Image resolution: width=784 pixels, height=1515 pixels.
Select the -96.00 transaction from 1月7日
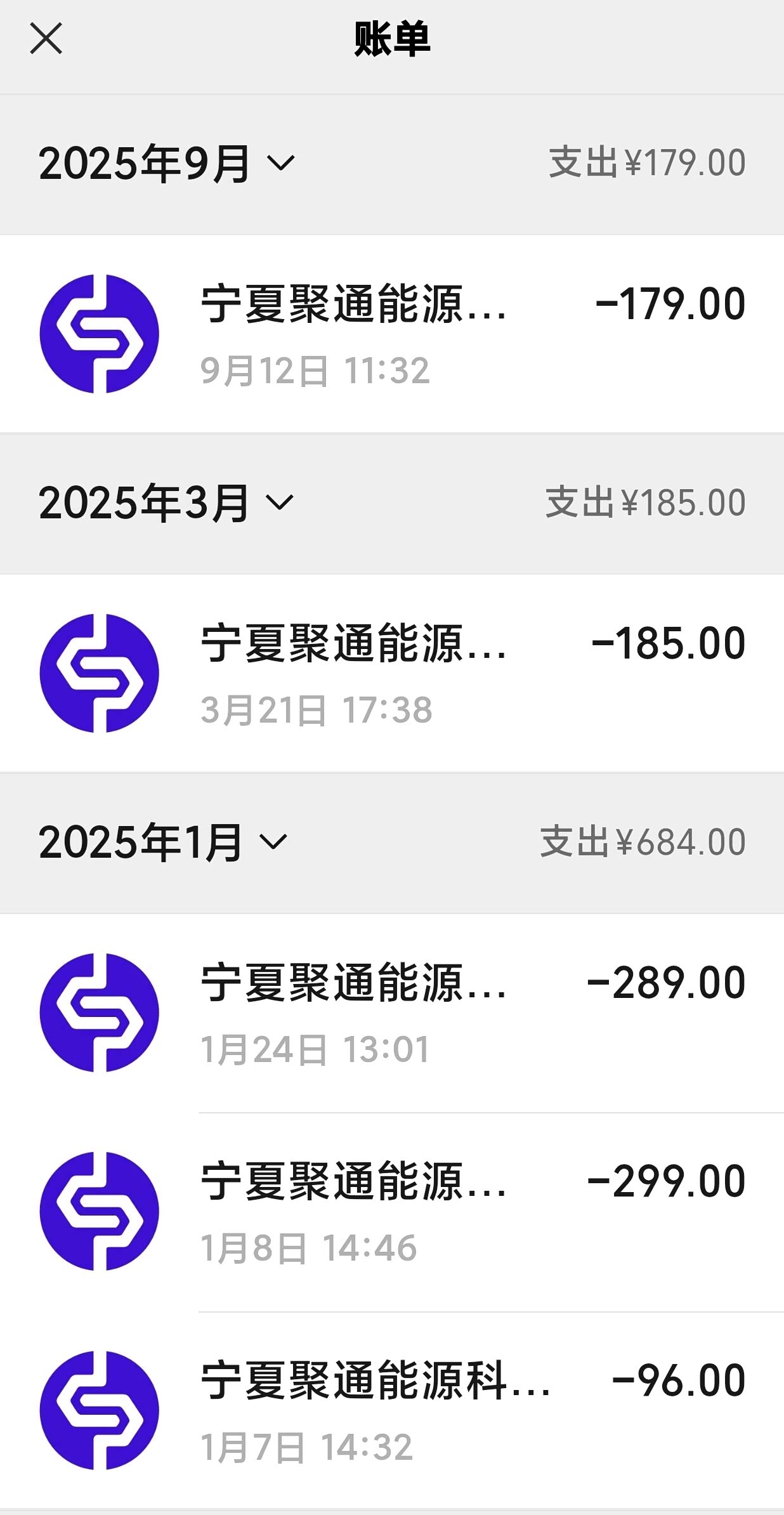(x=392, y=1410)
